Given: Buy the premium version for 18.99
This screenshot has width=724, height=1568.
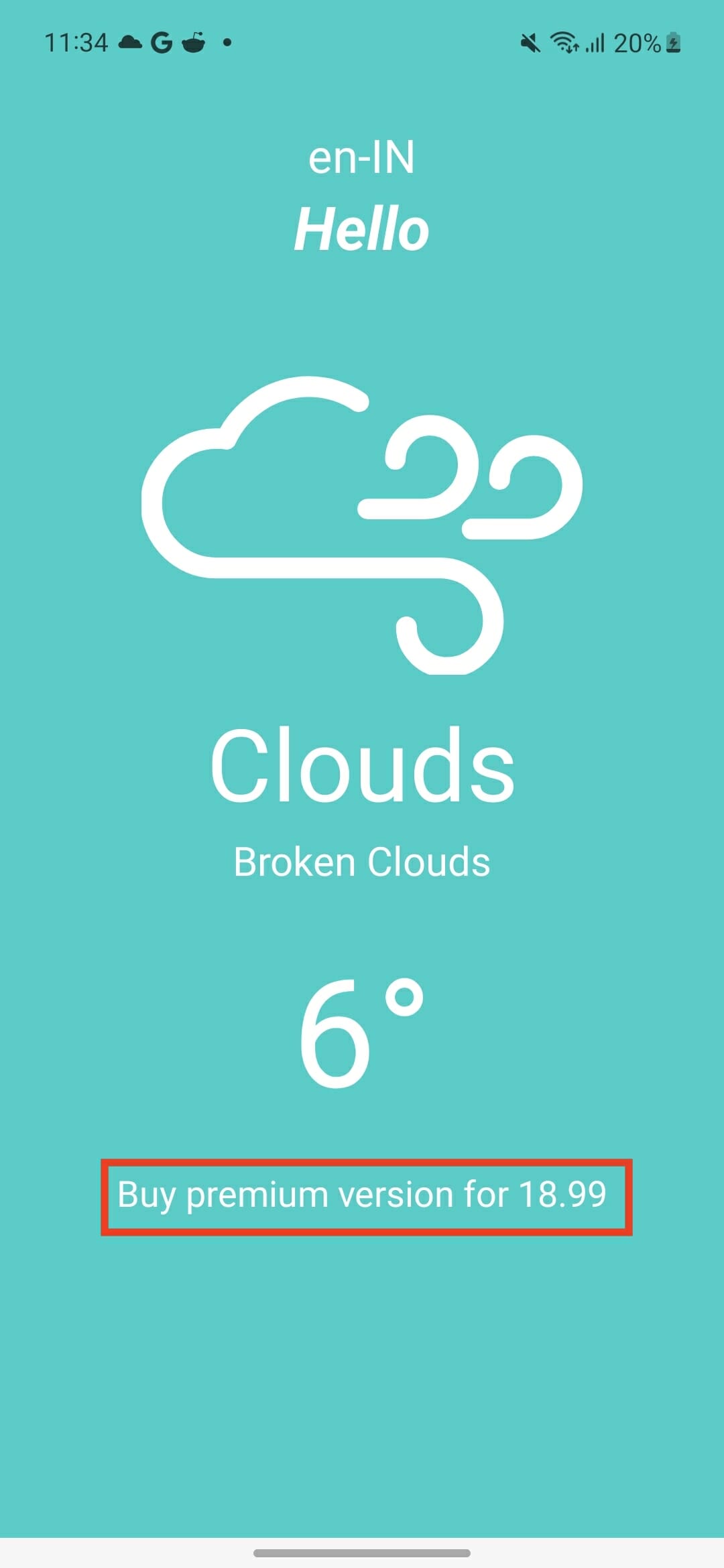Looking at the screenshot, I should pyautogui.click(x=362, y=1195).
